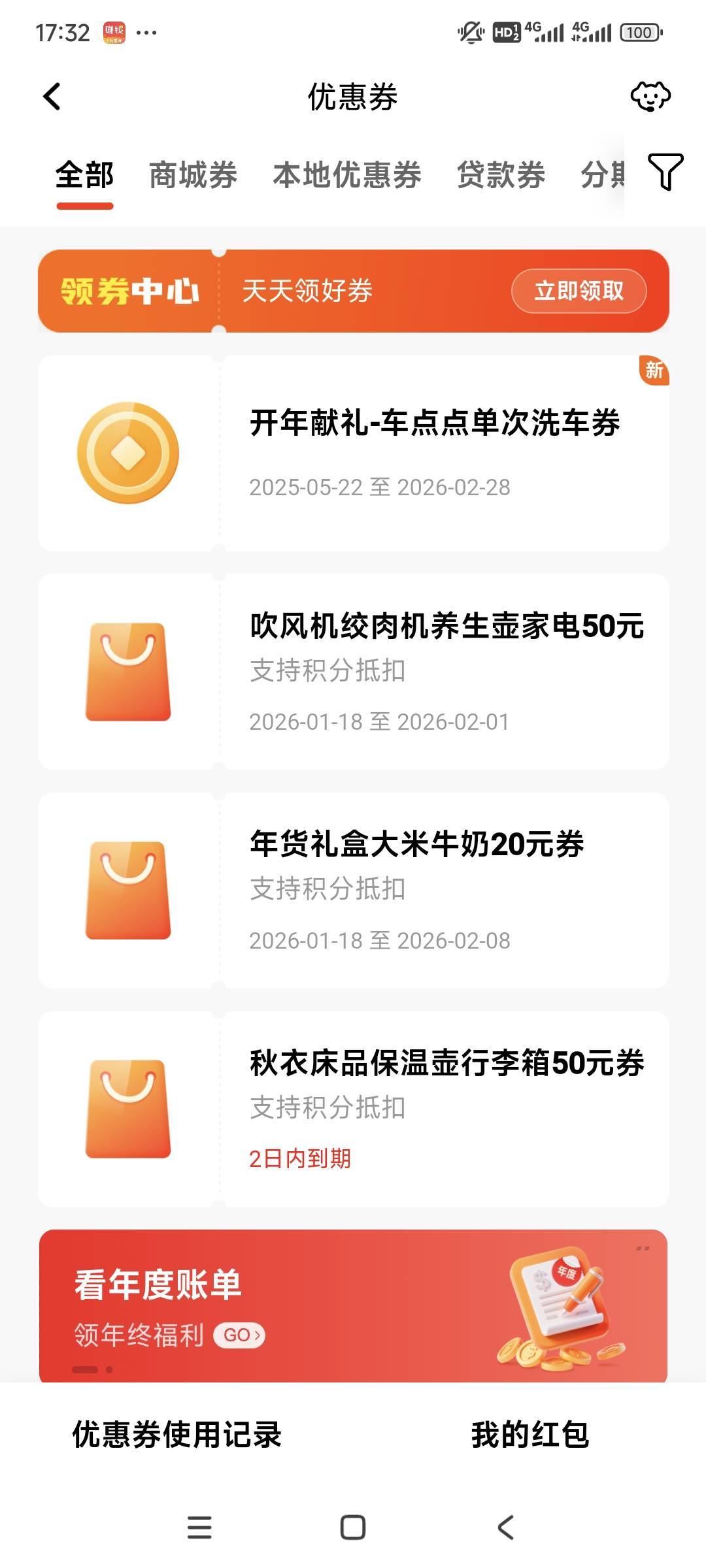The width and height of the screenshot is (706, 1568).
Task: Switch to the 本地优惠券 tab
Action: 346,175
